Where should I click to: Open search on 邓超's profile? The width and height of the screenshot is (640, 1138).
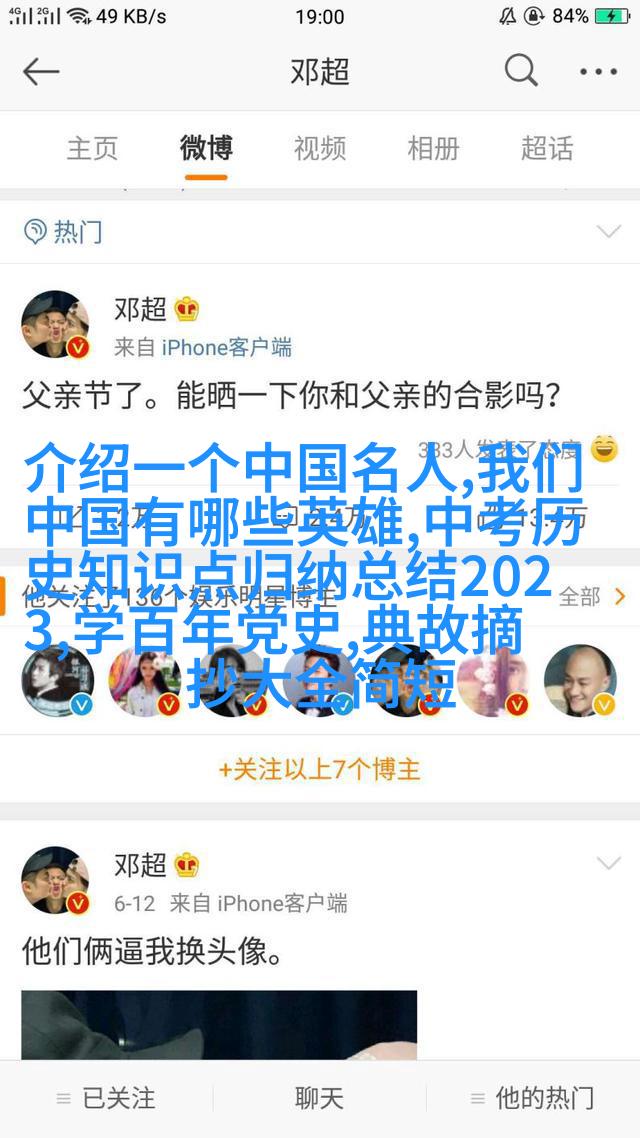(521, 71)
